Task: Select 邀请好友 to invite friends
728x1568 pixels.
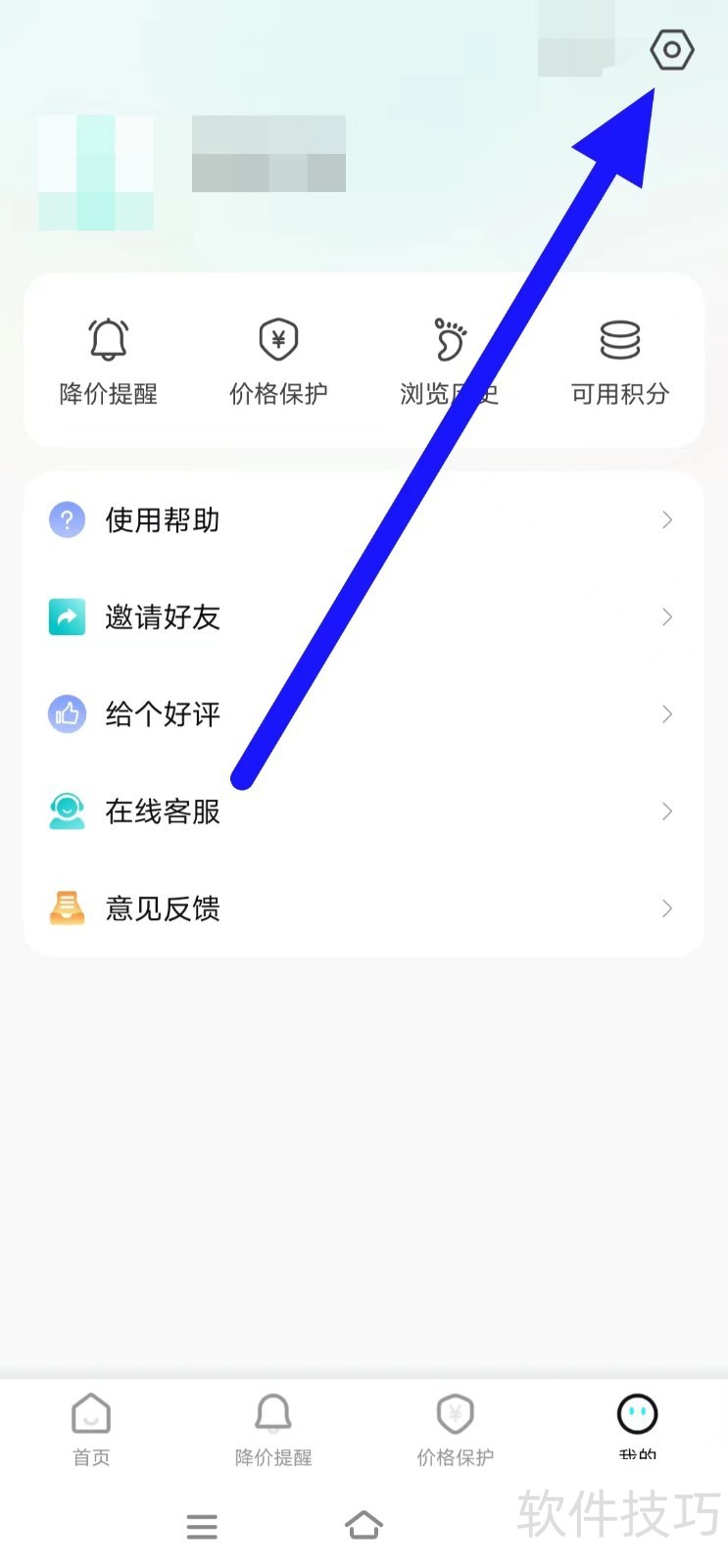Action: (363, 616)
